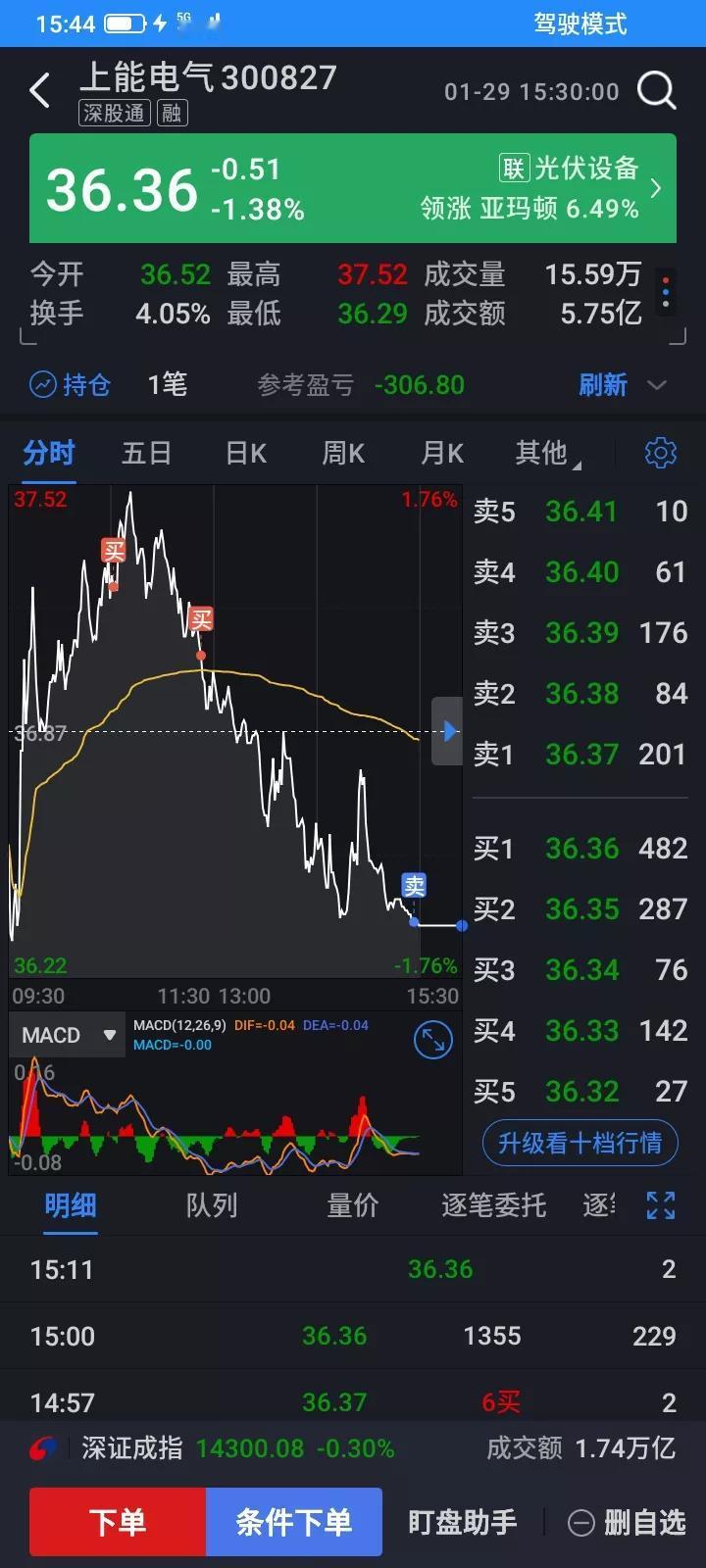Viewport: 706px width, 1568px height.
Task: Tap 升级看十档行情 to upgrade quotes
Action: tap(579, 1143)
